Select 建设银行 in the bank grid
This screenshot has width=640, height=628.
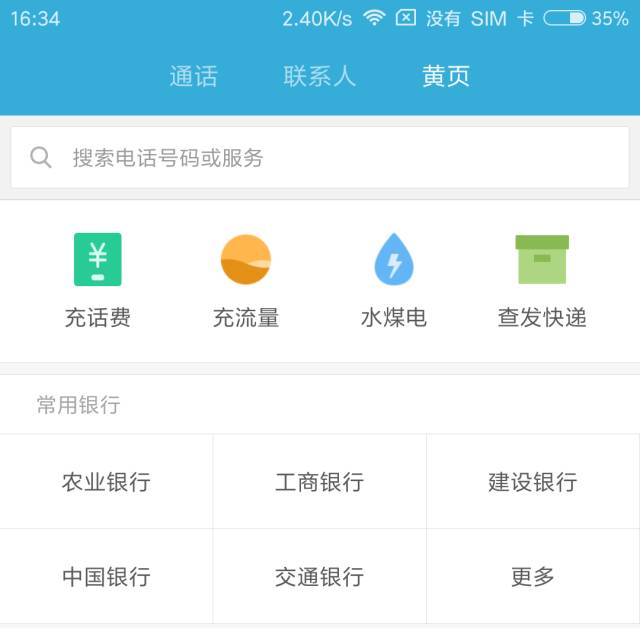click(533, 482)
